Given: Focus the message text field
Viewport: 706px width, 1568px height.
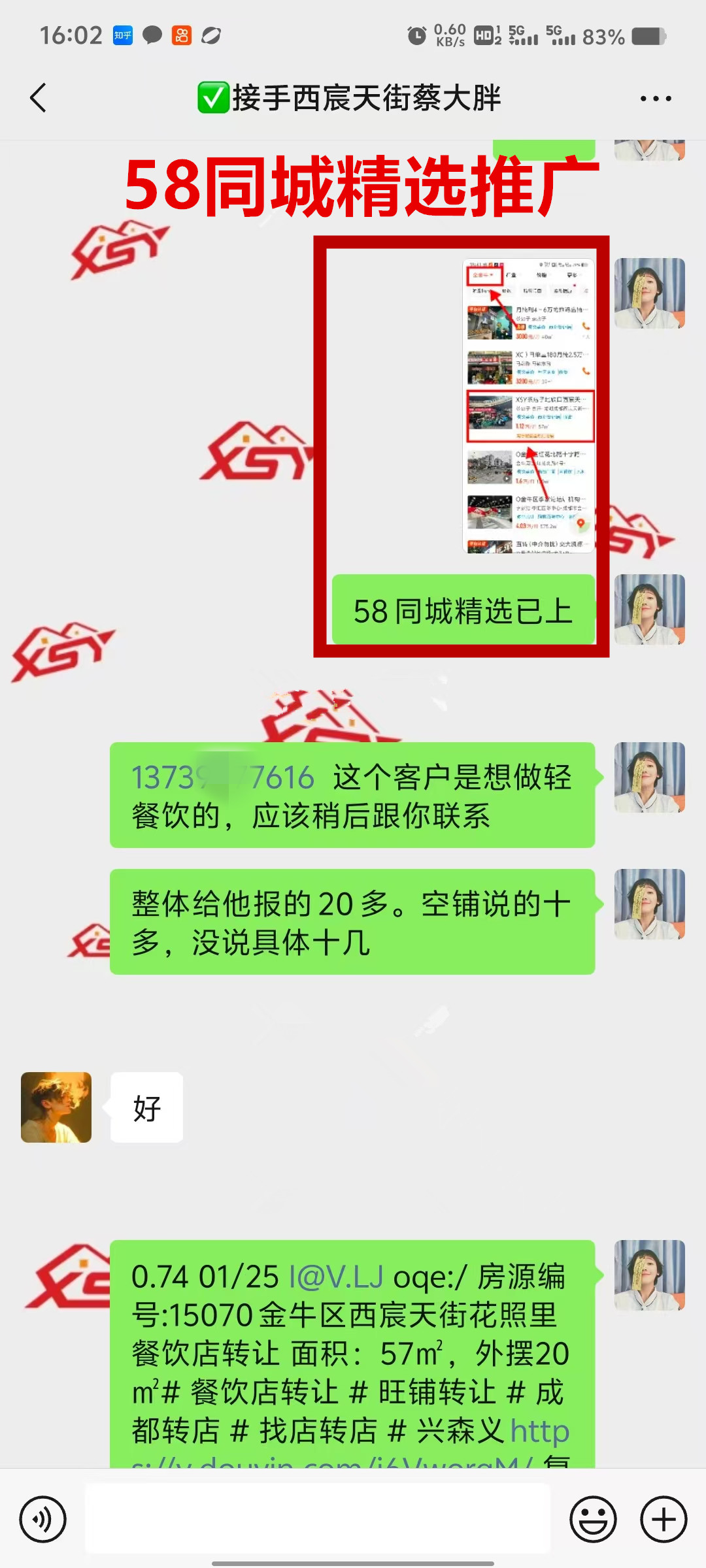Looking at the screenshot, I should click(x=318, y=1519).
